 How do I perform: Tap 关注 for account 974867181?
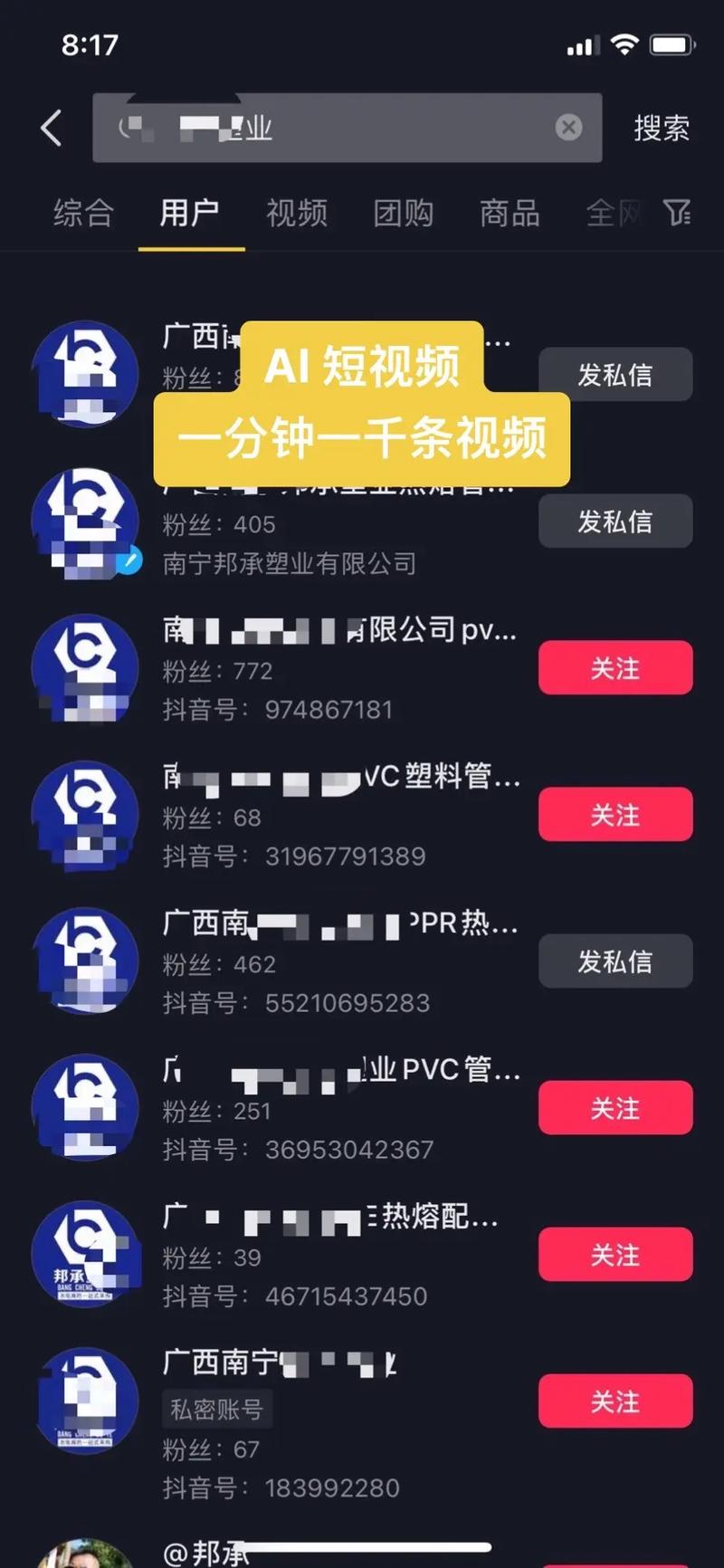point(615,667)
